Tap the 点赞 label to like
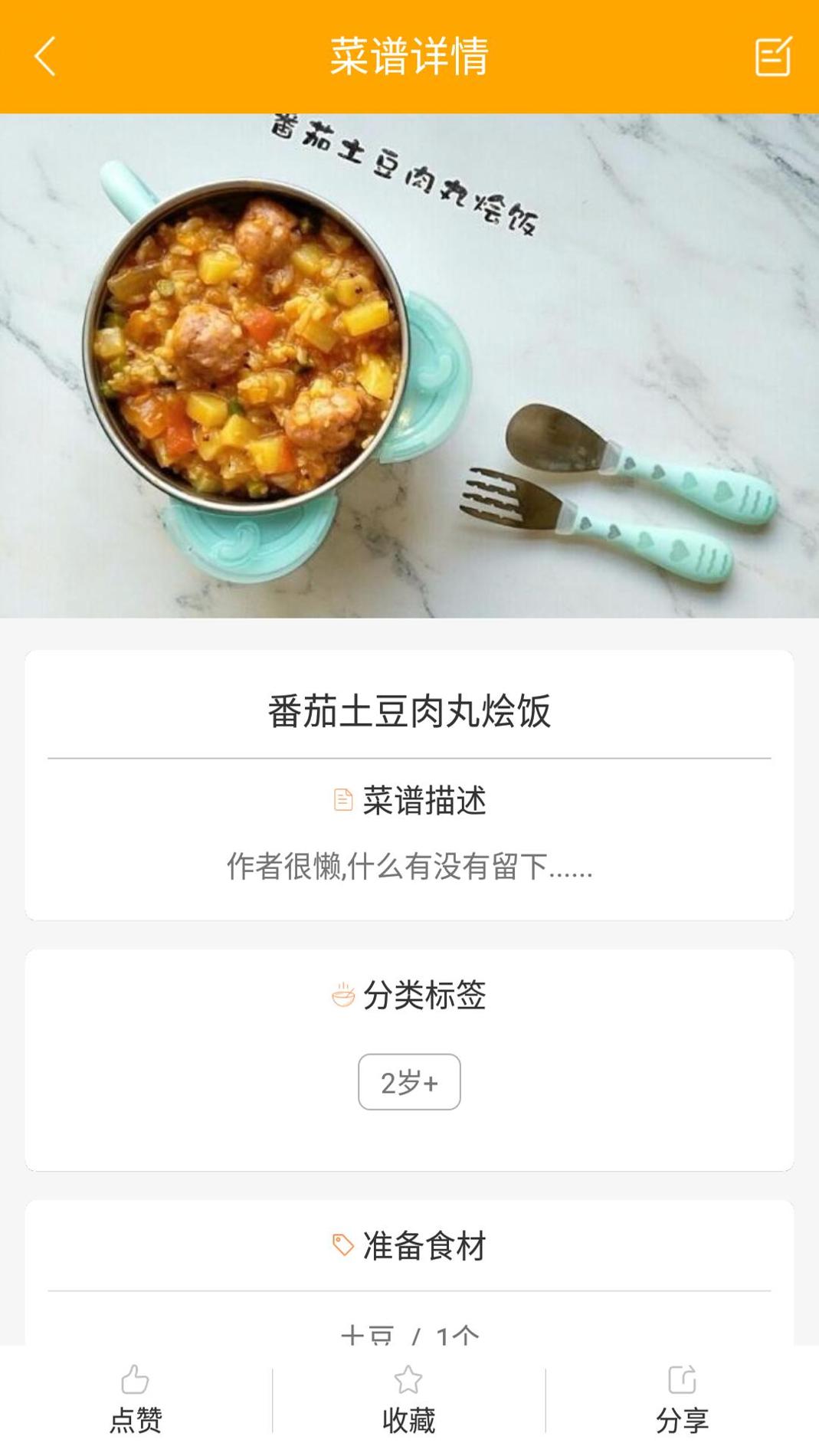This screenshot has height=1456, width=819. (x=135, y=1418)
